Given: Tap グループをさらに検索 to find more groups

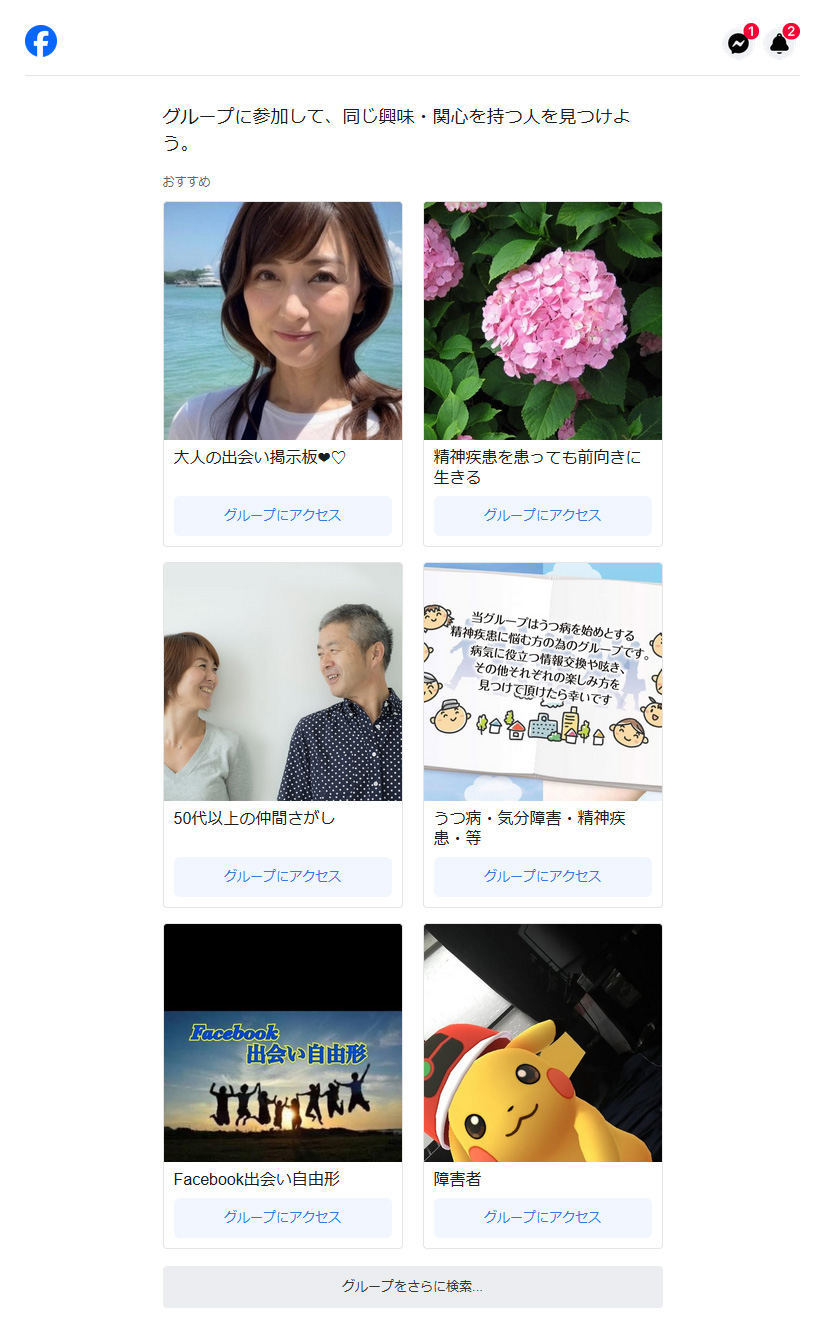Looking at the screenshot, I should pyautogui.click(x=412, y=1287).
